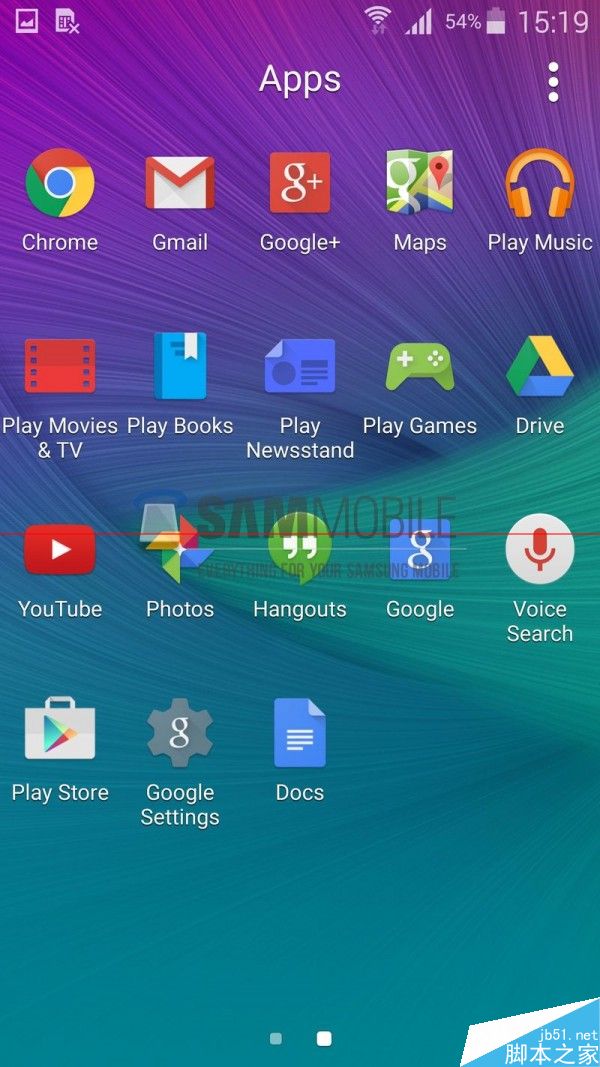
Task: Launch Hangouts
Action: click(x=300, y=550)
